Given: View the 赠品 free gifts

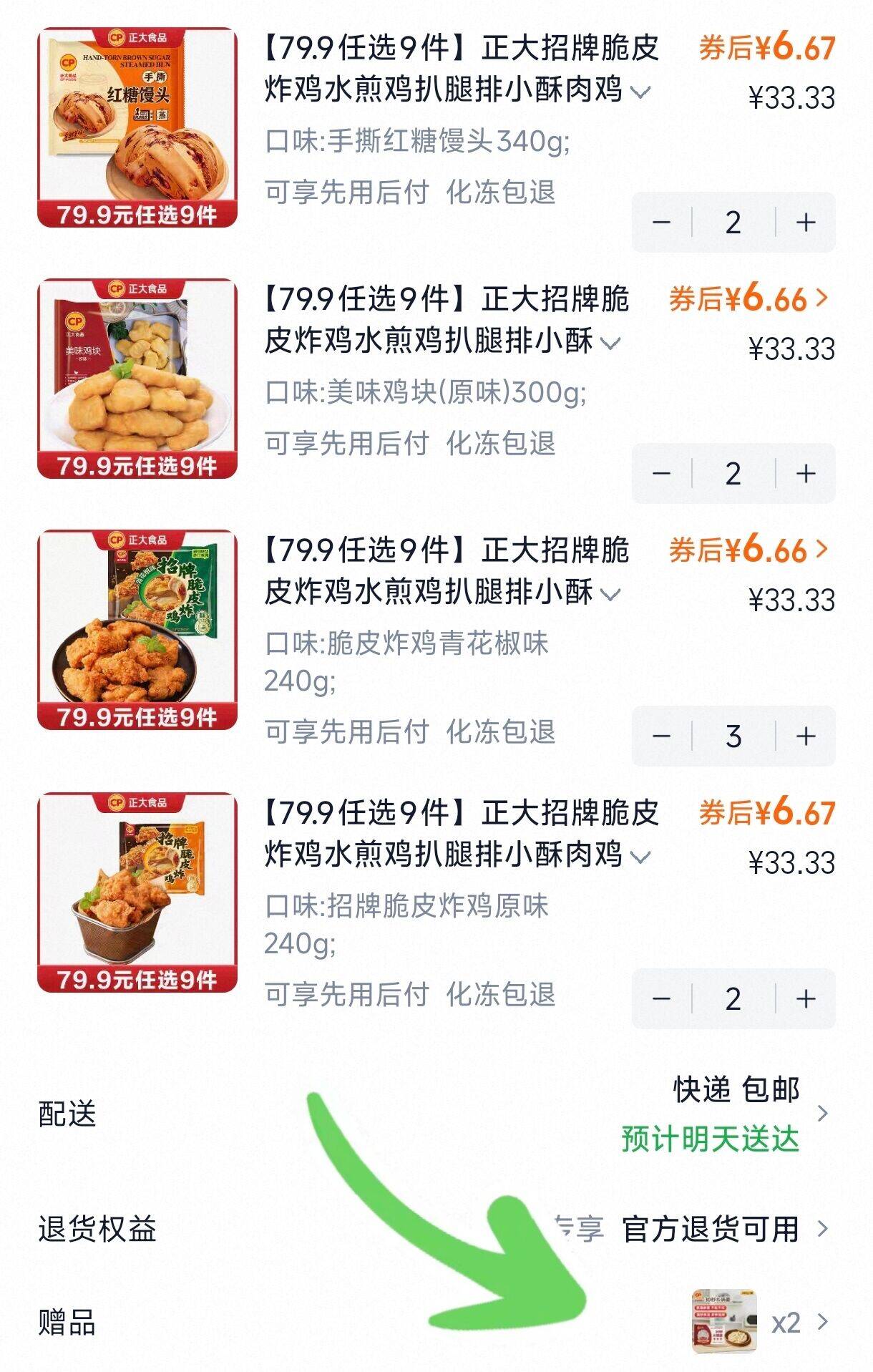Looking at the screenshot, I should 759,1322.
